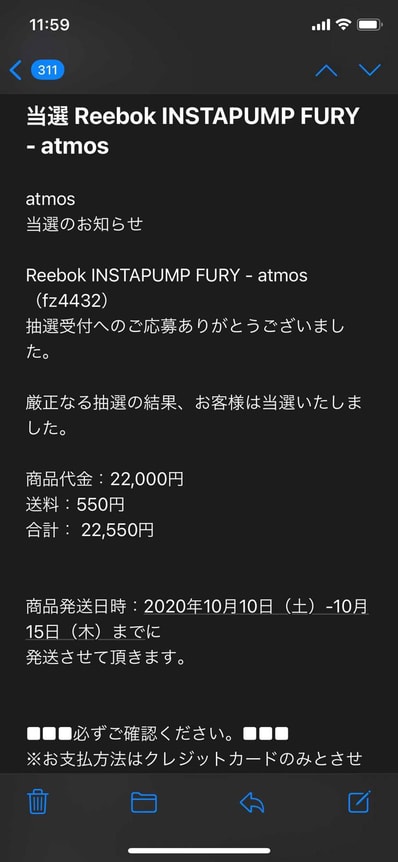Reply to this atmos email
Viewport: 398px width, 862px height.
pos(252,803)
